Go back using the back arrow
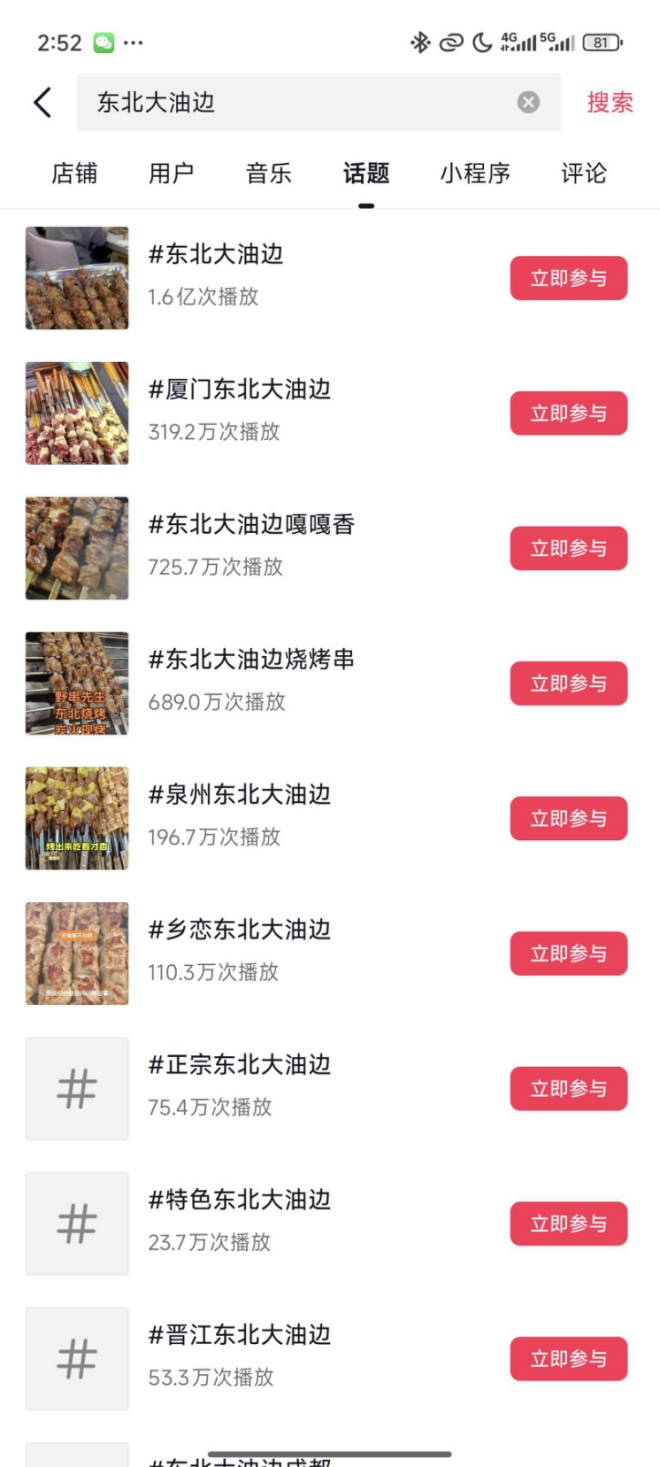The width and height of the screenshot is (660, 1467). (42, 102)
